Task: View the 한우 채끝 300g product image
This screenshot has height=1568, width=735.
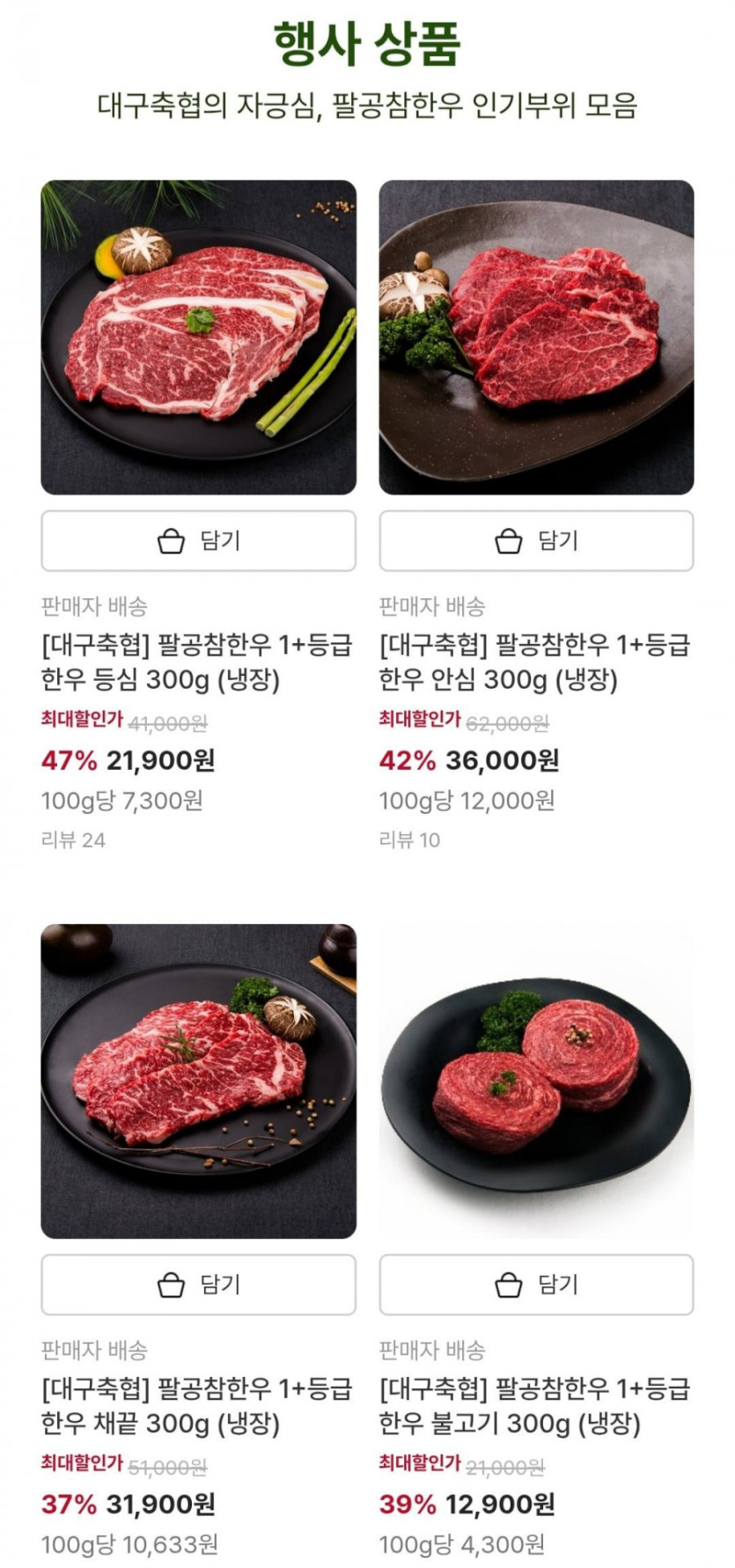Action: 198,1081
